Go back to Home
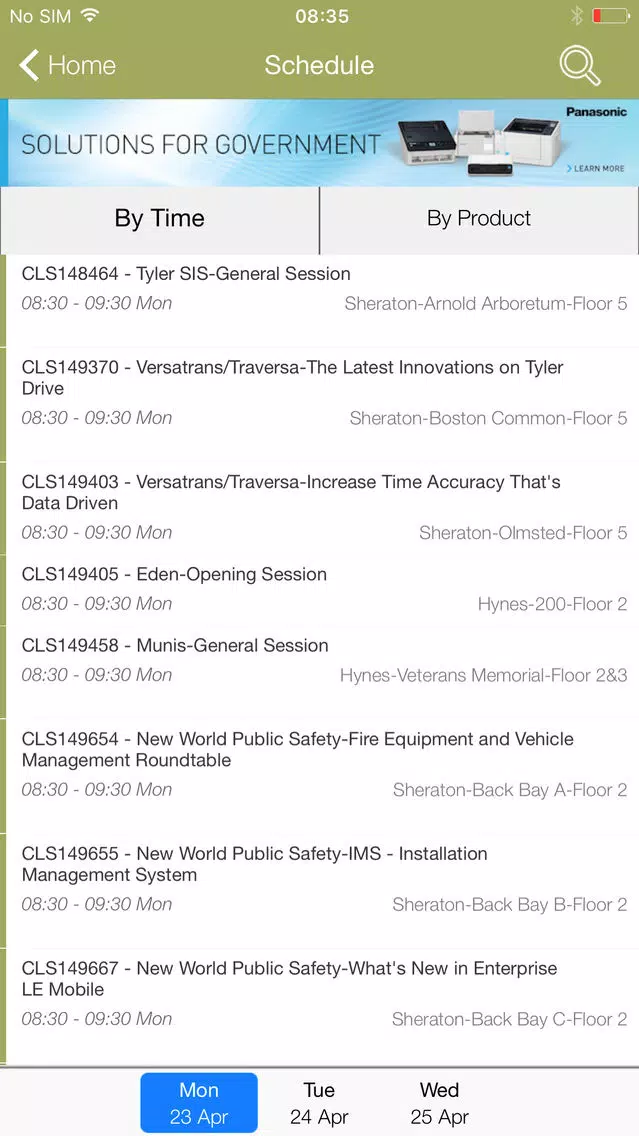This screenshot has height=1136, width=639. point(68,66)
